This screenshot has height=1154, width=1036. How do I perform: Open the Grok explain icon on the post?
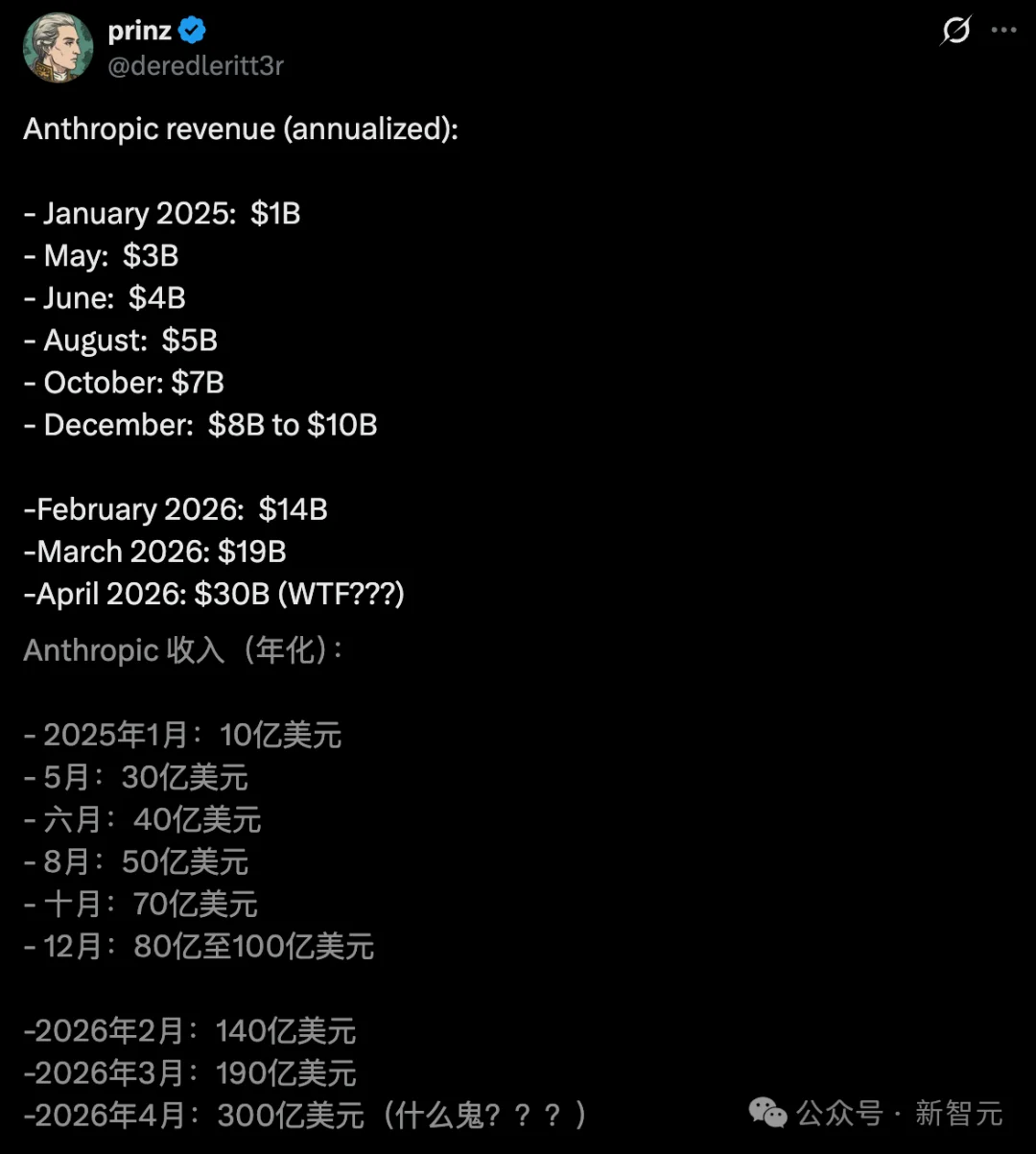coord(954,32)
